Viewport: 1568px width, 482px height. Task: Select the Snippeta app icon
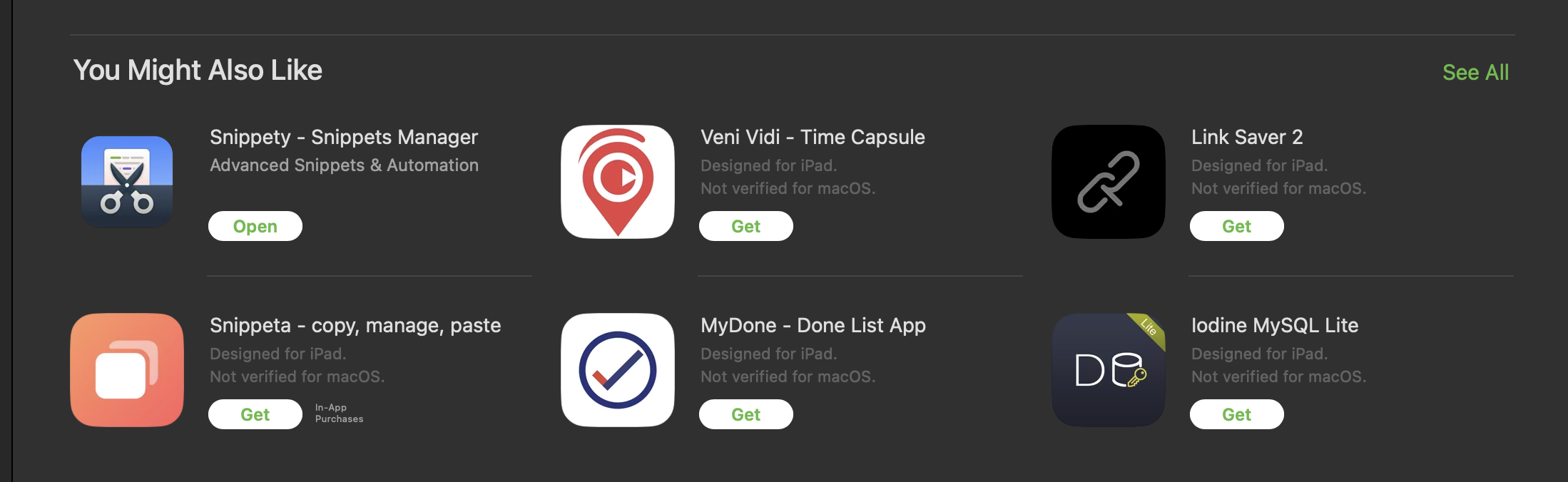tap(127, 370)
